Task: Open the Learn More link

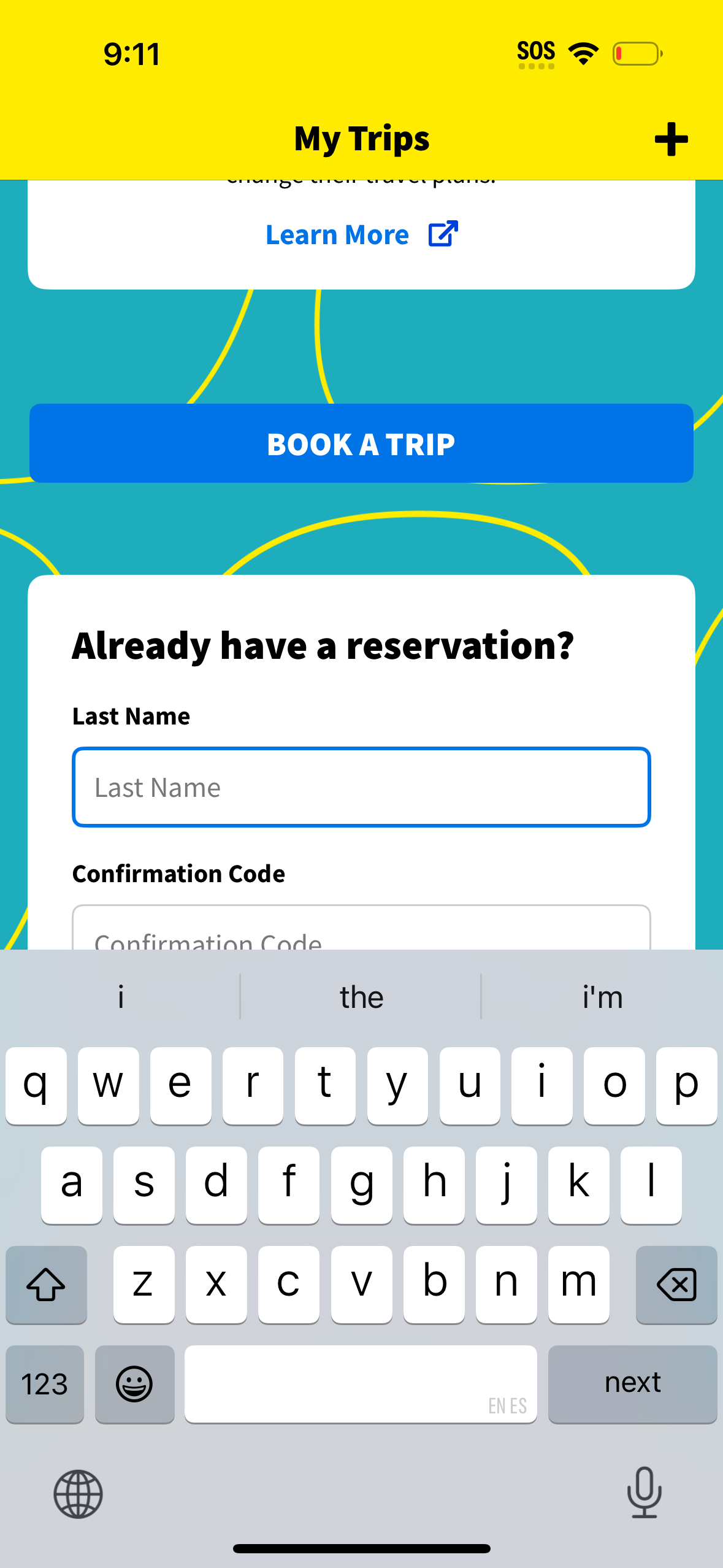Action: pyautogui.click(x=337, y=234)
